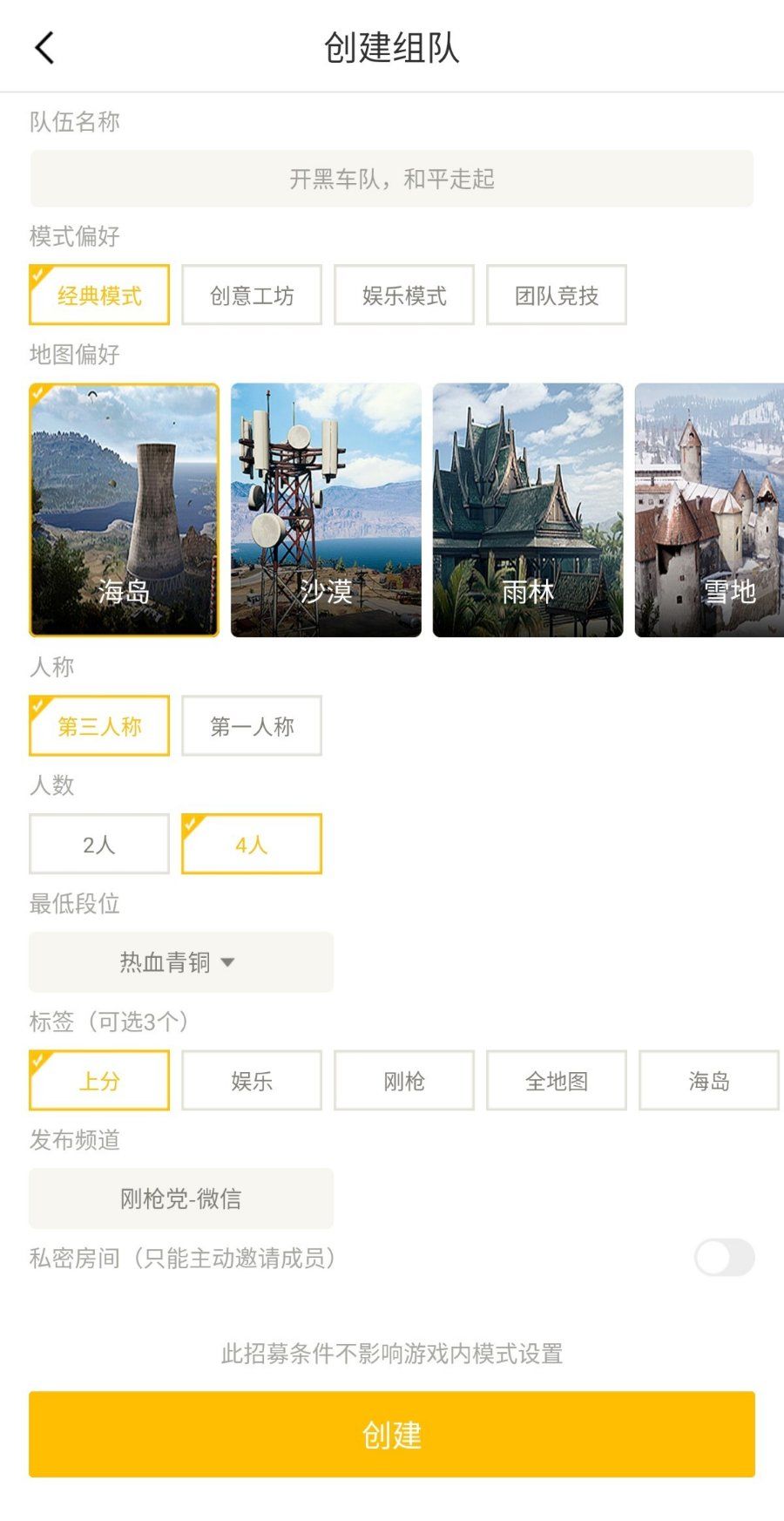This screenshot has height=1521, width=784.
Task: Keep 经典模式 classic mode selected
Action: [x=98, y=295]
